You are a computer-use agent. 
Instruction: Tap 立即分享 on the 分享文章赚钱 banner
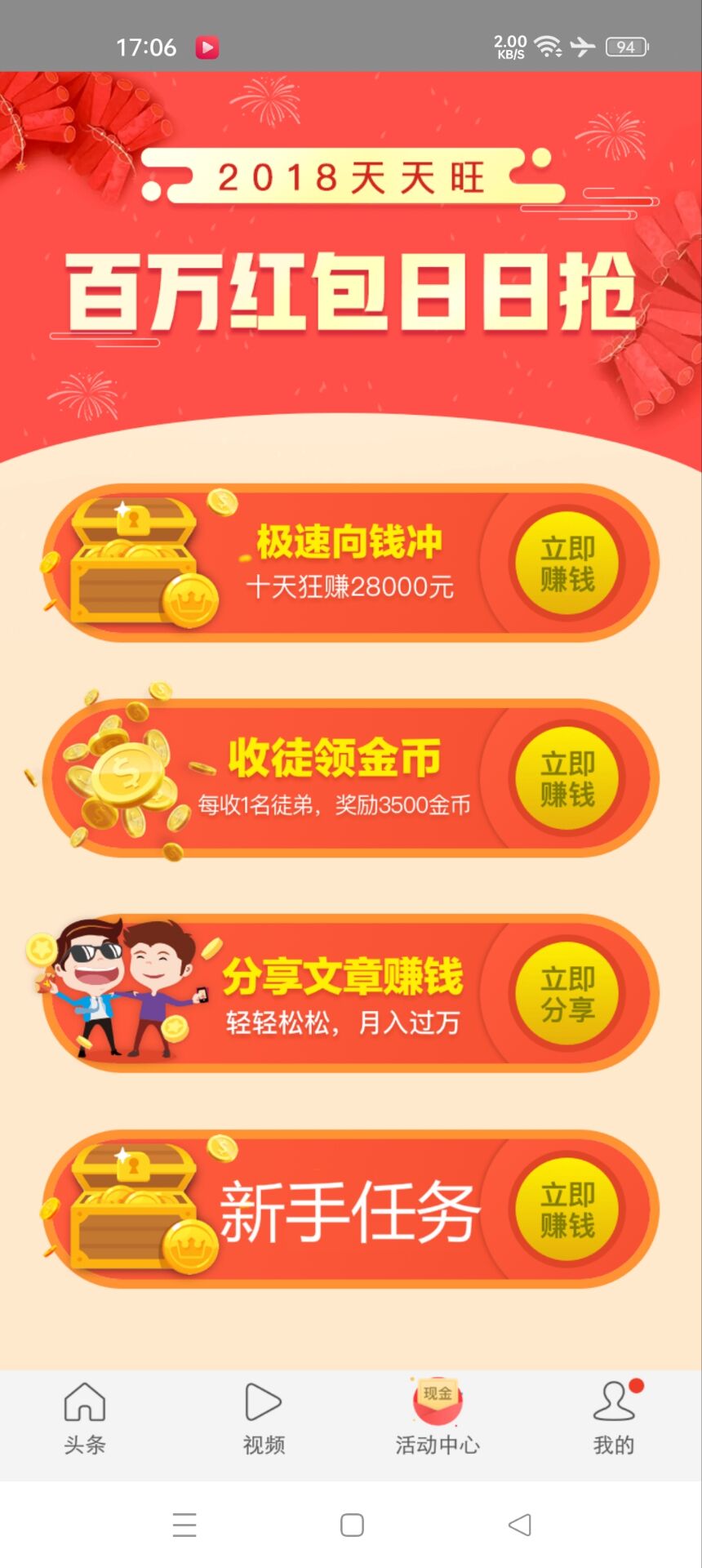coord(567,994)
